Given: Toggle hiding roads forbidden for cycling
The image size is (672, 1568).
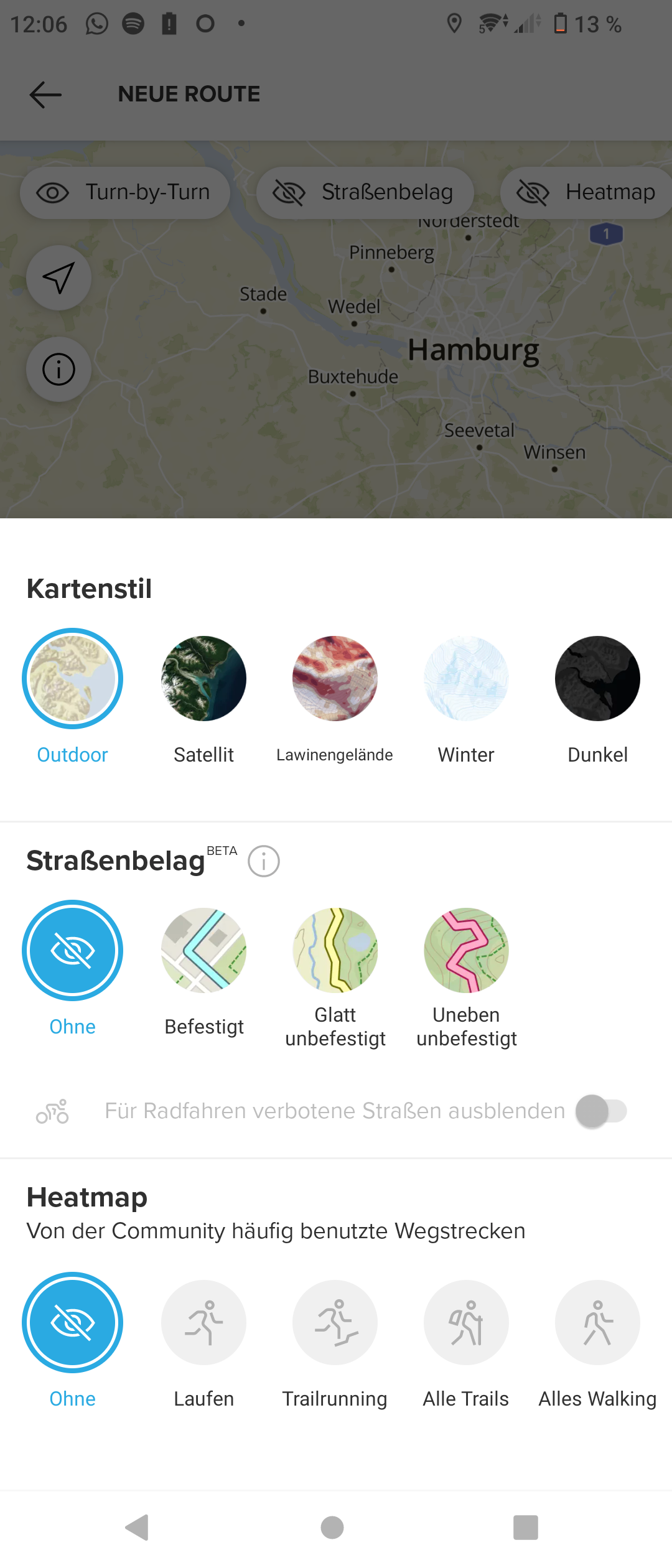Looking at the screenshot, I should 601,1111.
